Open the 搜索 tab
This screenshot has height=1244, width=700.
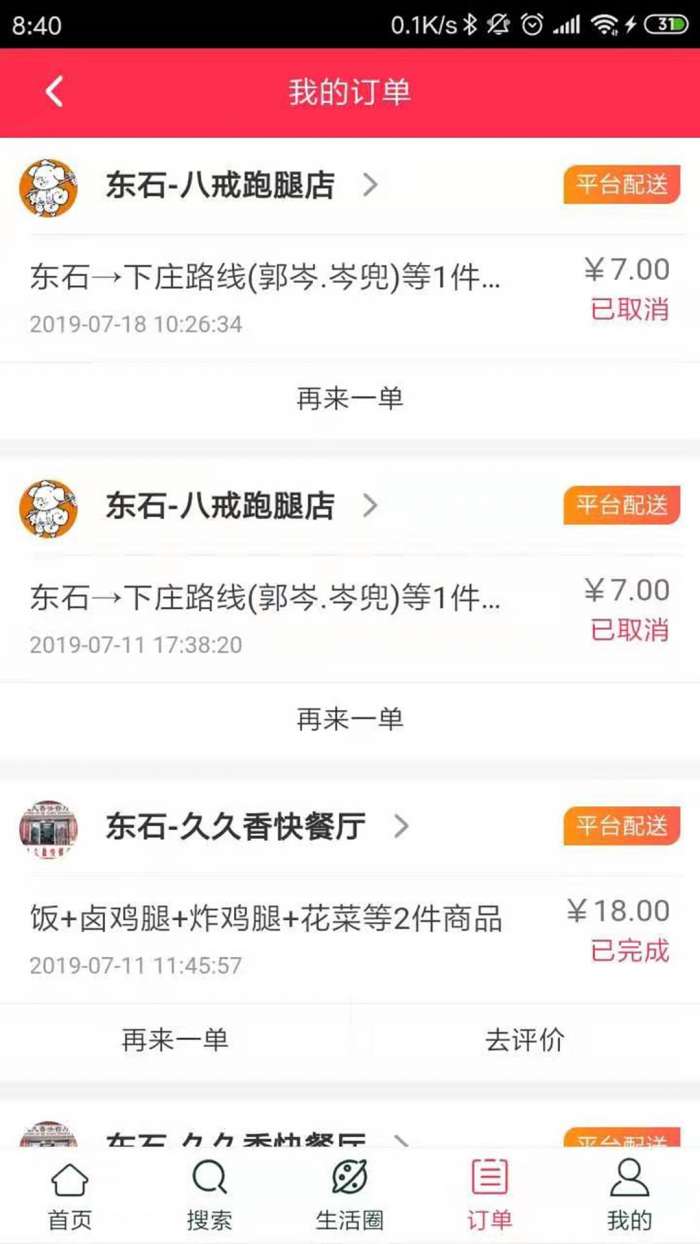209,1195
